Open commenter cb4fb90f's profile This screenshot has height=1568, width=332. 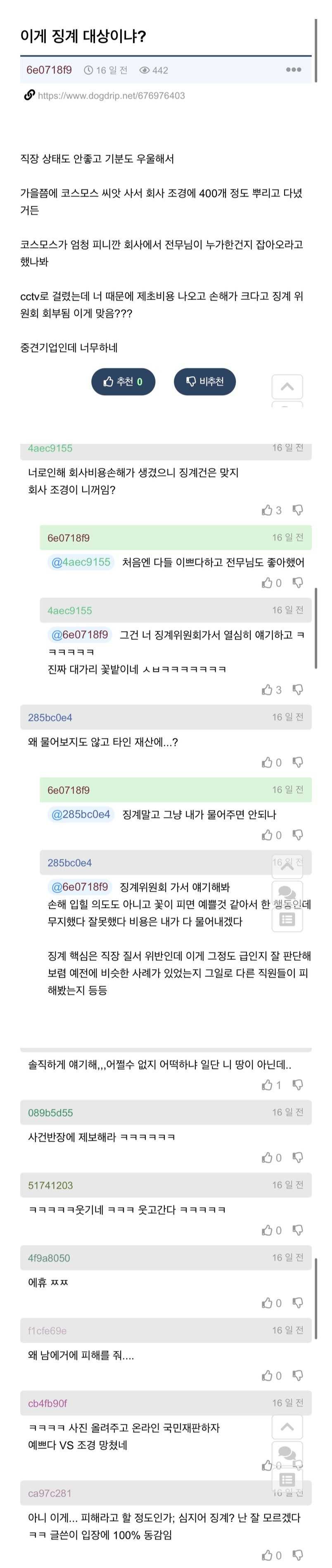point(47,1403)
